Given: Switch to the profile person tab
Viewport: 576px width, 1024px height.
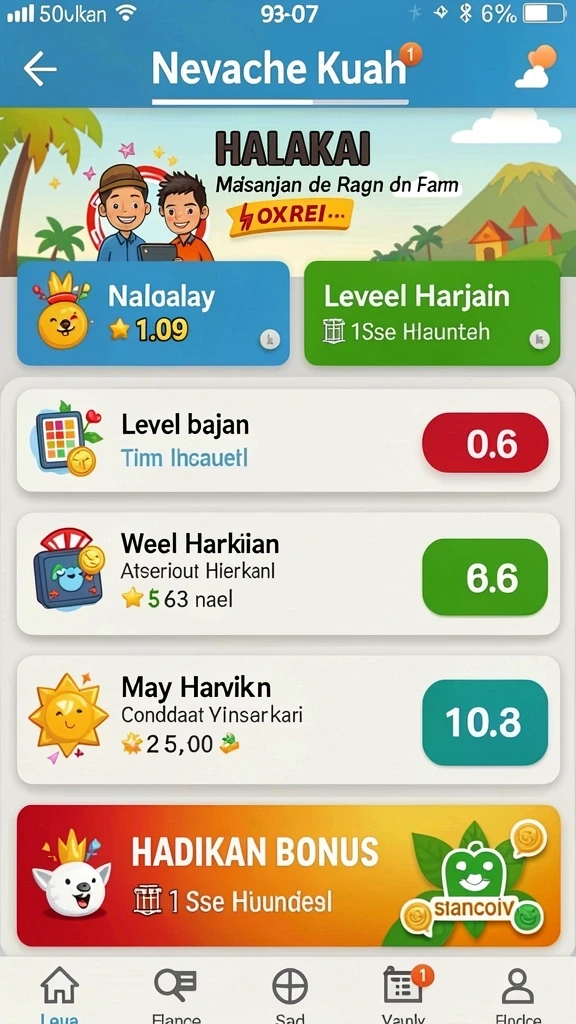Looking at the screenshot, I should point(517,993).
